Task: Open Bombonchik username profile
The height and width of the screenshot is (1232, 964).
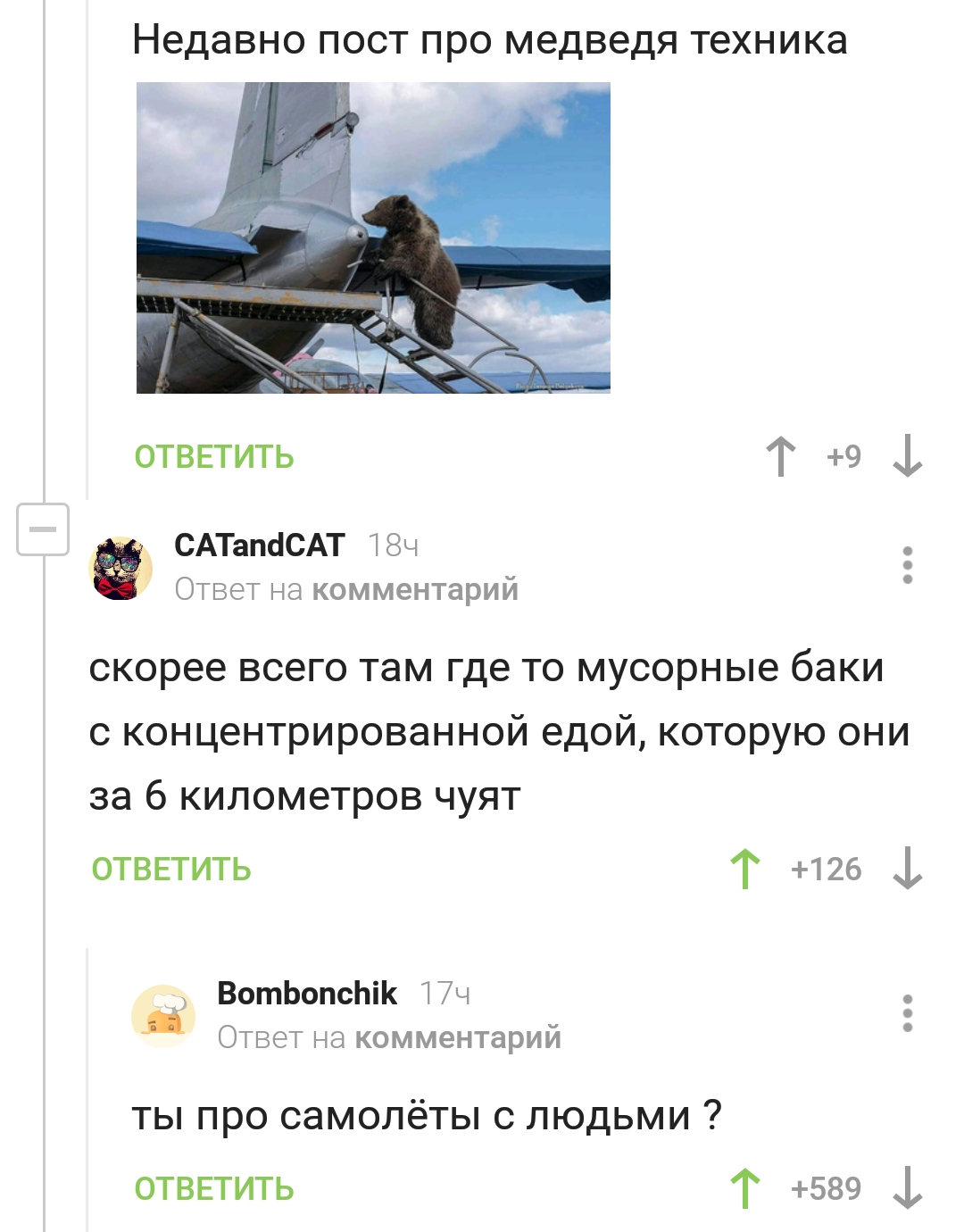Action: [x=307, y=993]
